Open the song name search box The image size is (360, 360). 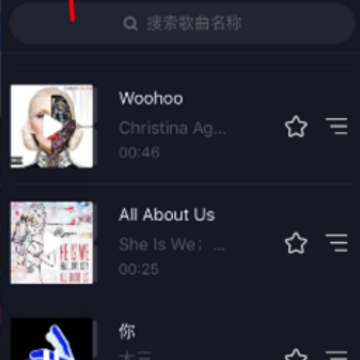[182, 24]
